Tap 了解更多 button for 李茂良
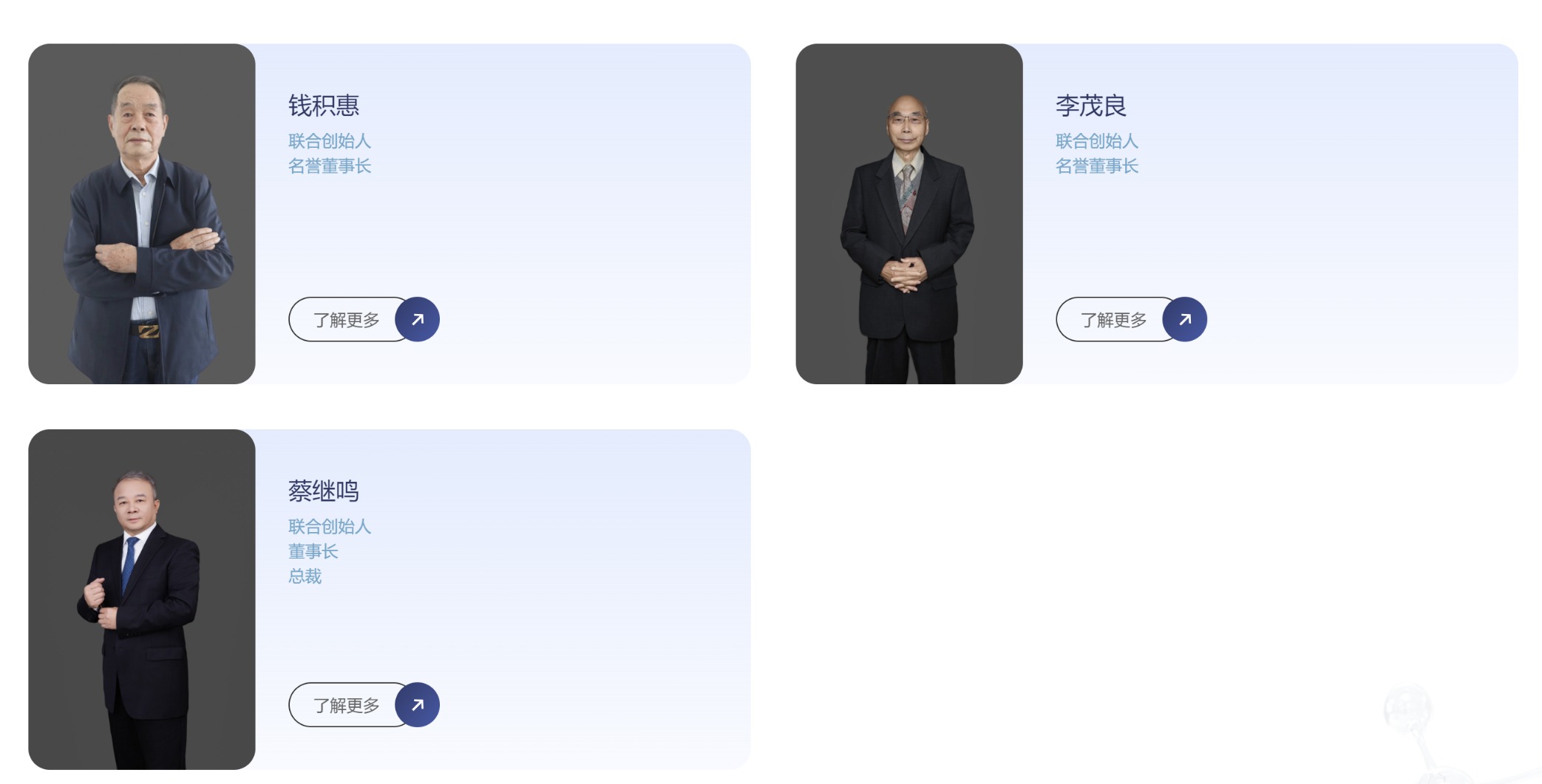This screenshot has width=1542, height=784. pyautogui.click(x=1130, y=319)
